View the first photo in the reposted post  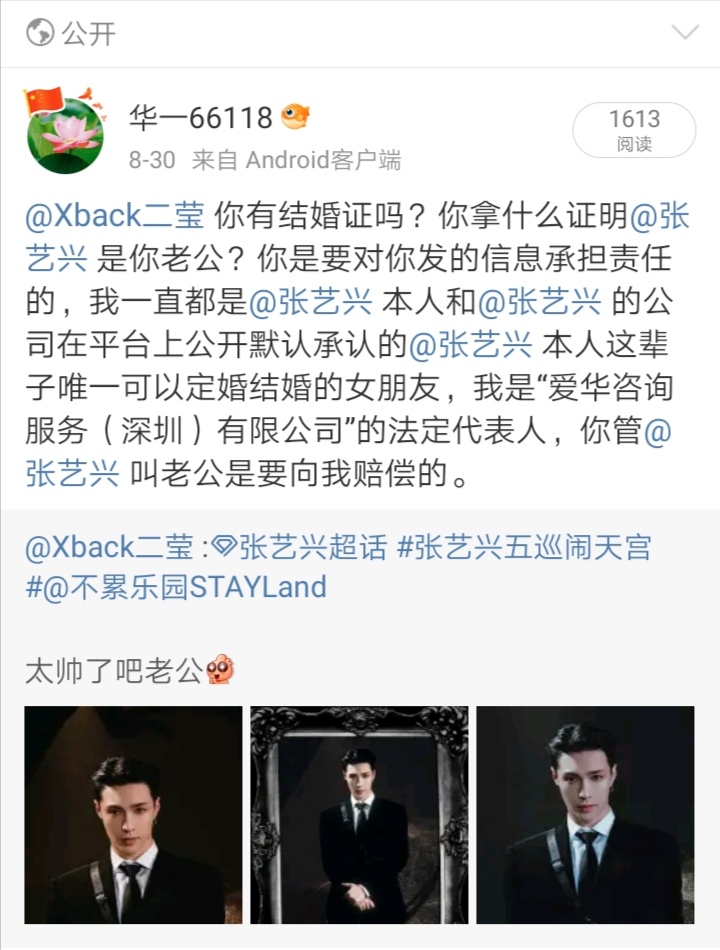[x=133, y=814]
